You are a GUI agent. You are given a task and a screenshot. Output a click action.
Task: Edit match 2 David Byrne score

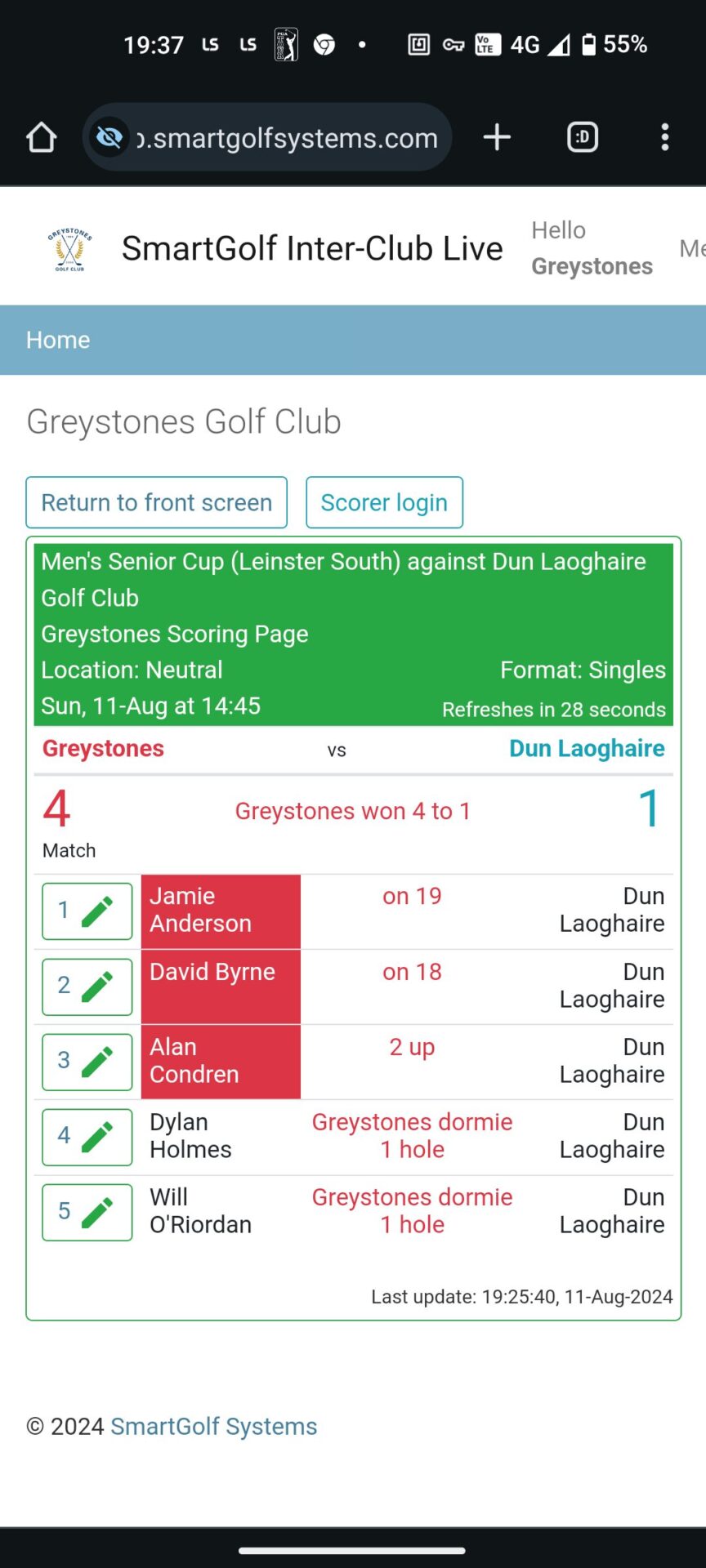click(x=87, y=987)
